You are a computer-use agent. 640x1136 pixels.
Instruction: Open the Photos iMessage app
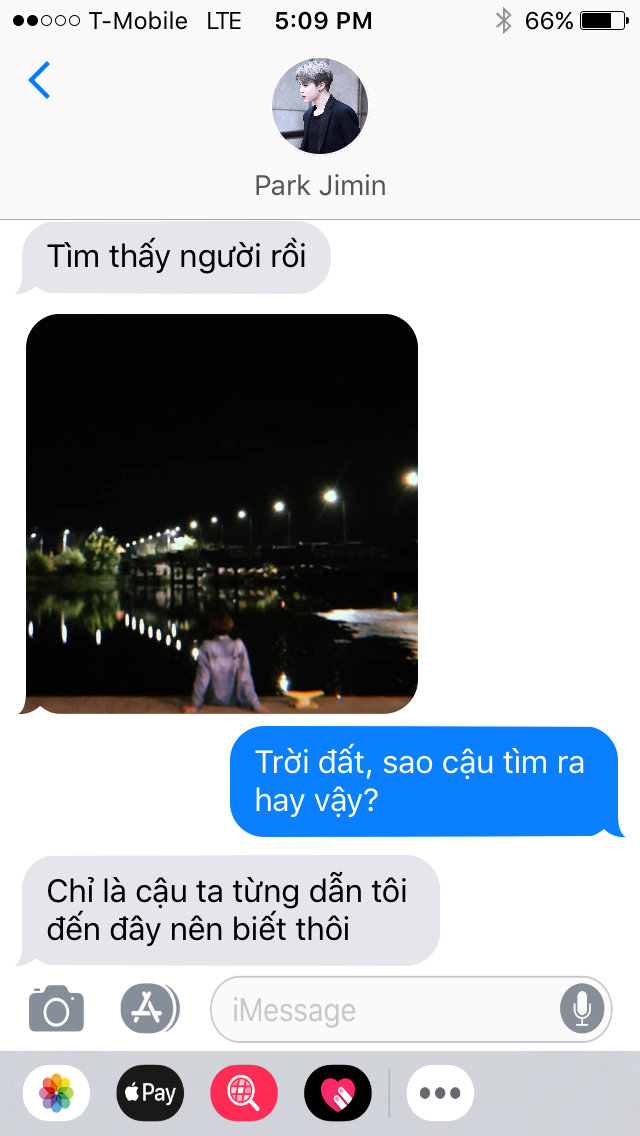[57, 1093]
